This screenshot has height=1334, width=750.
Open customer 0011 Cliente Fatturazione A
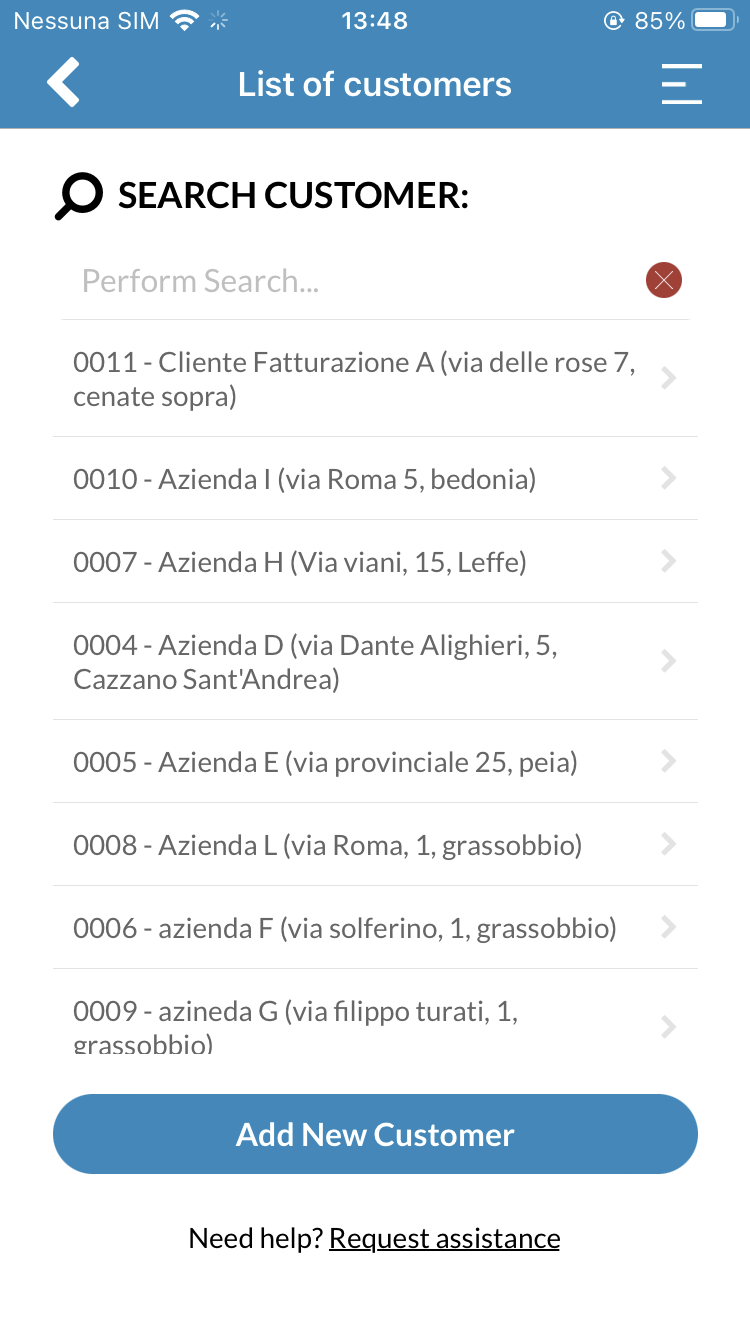pyautogui.click(x=375, y=379)
